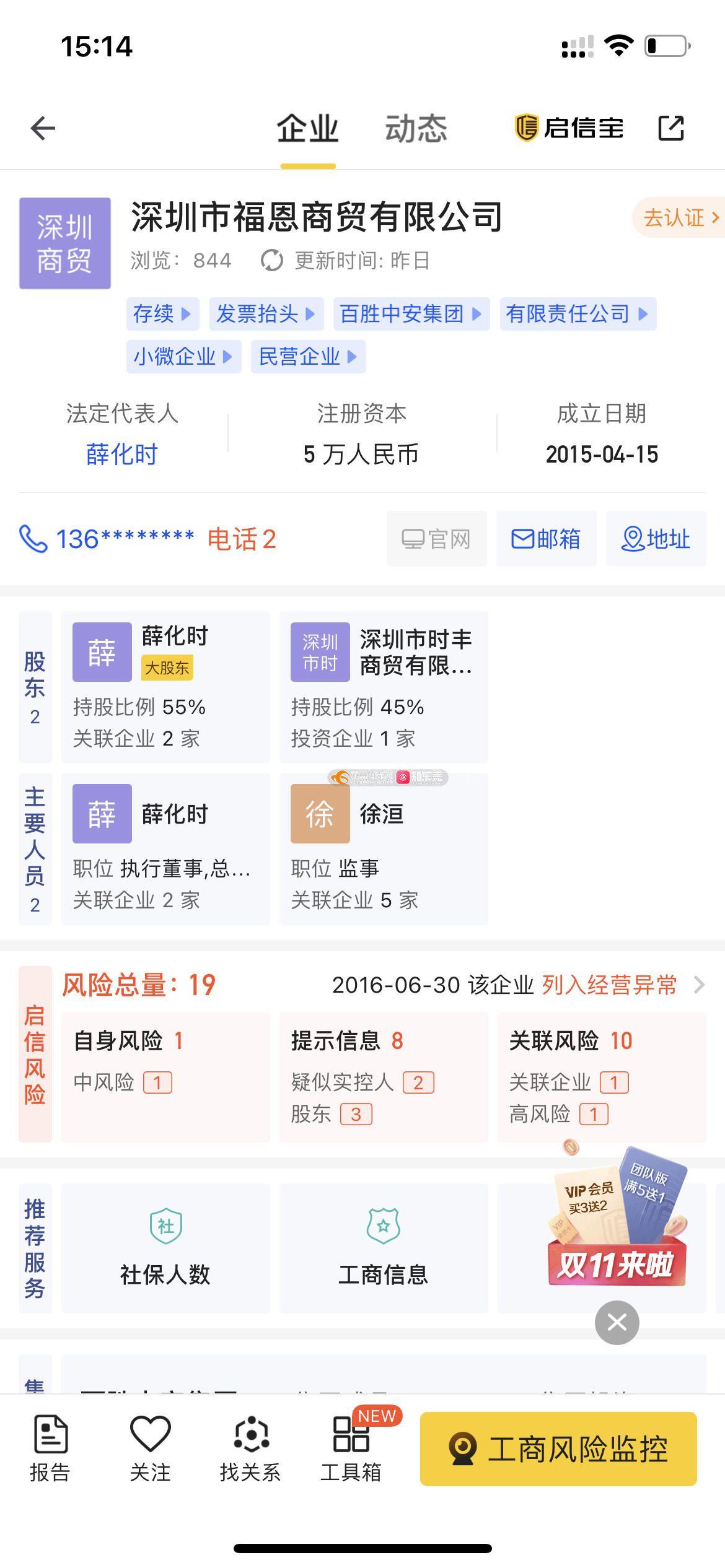Share the company page via export icon

(671, 128)
